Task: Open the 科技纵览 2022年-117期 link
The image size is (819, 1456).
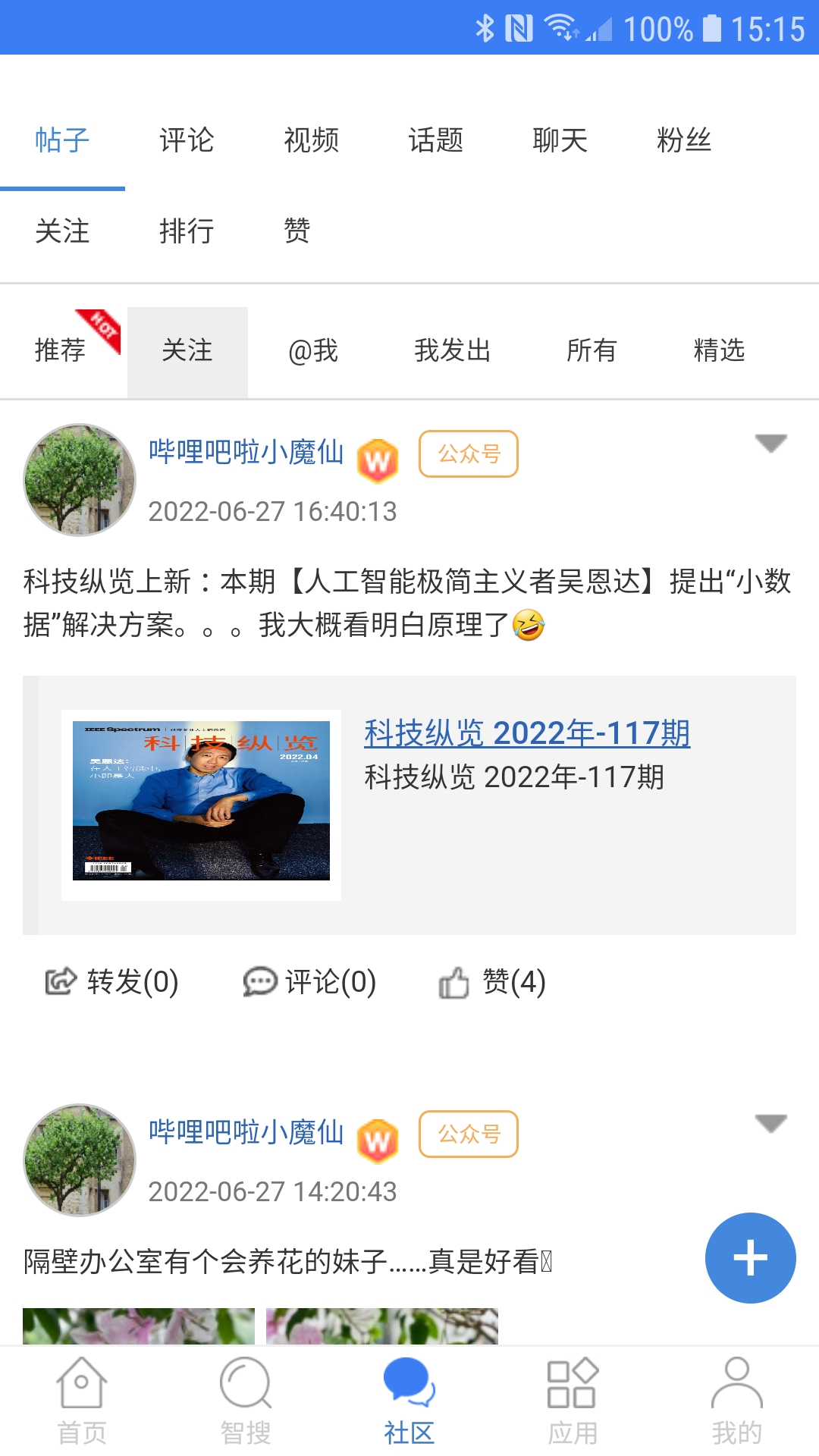Action: tap(528, 733)
